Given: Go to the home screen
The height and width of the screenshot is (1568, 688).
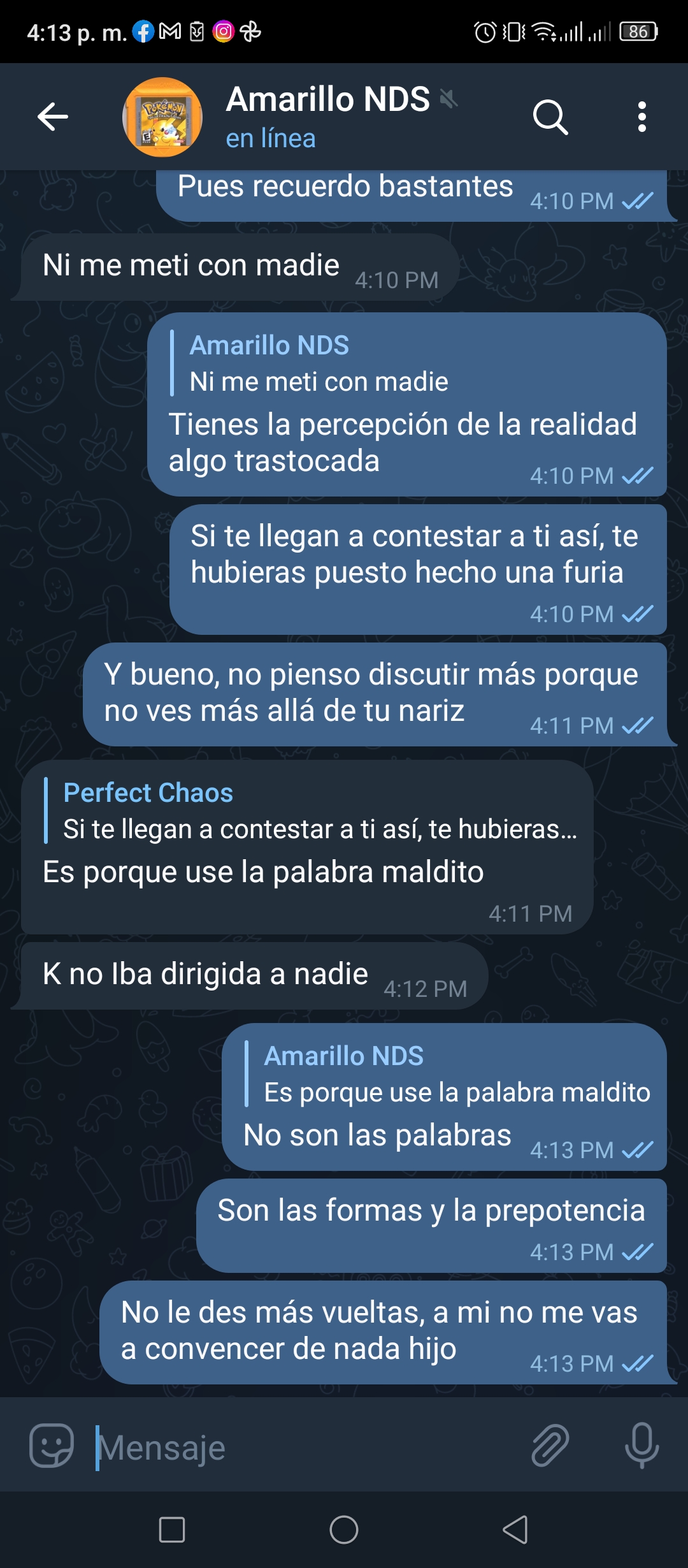Looking at the screenshot, I should coord(344,1529).
